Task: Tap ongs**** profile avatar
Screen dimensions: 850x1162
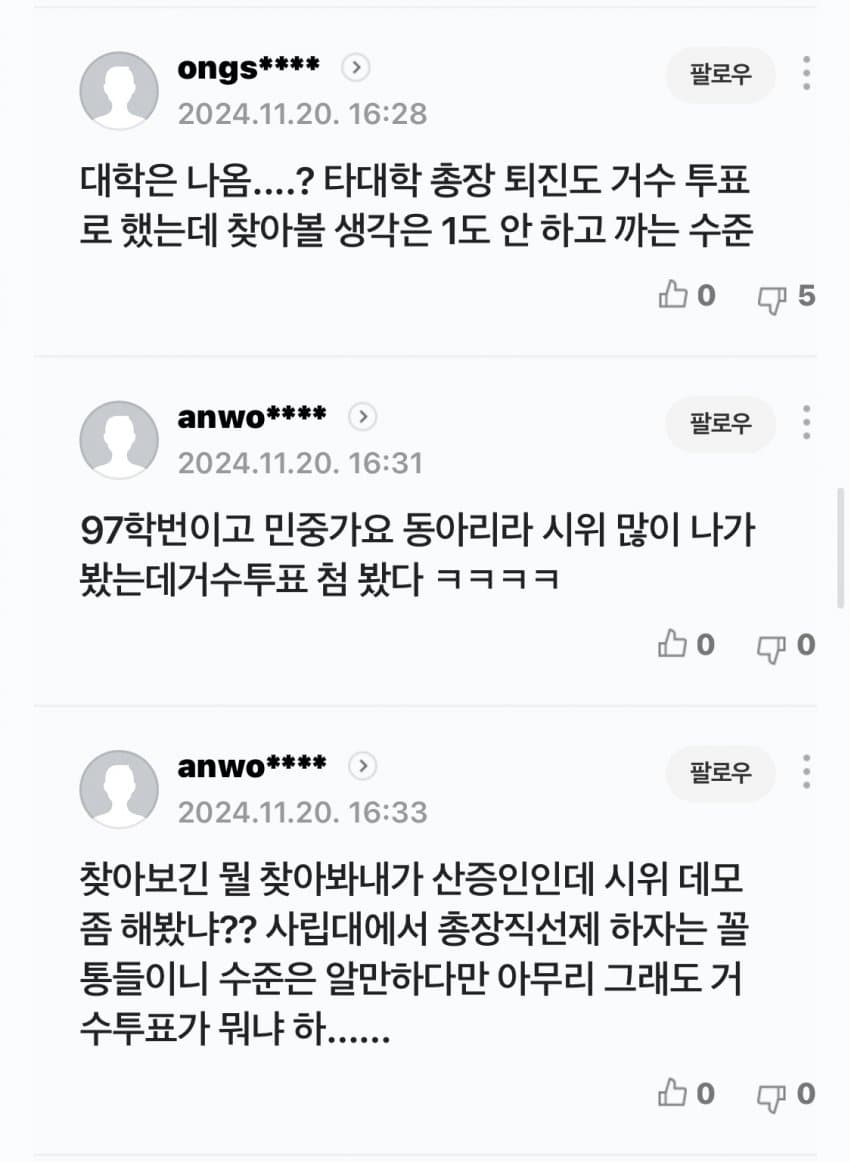Action: (x=119, y=90)
